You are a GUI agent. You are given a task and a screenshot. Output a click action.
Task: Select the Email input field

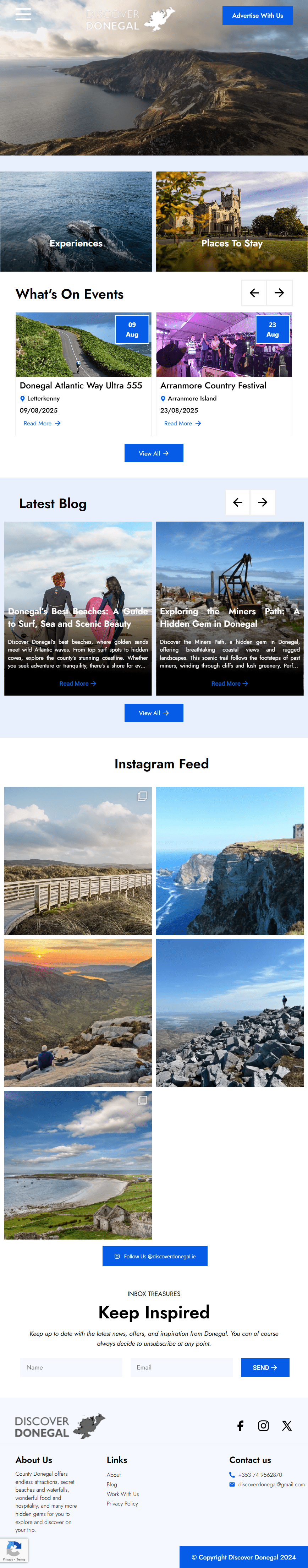(x=181, y=1367)
